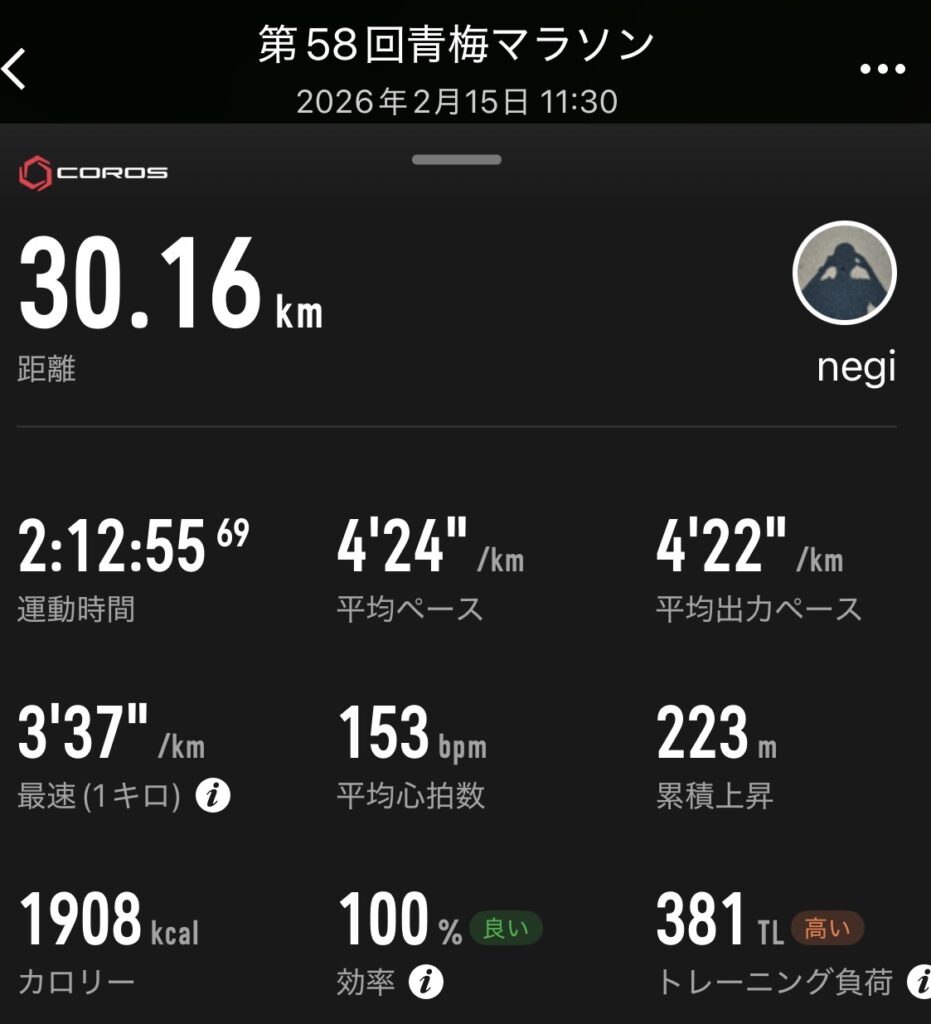The image size is (931, 1024).
Task: Open the three-dot overflow menu
Action: (882, 70)
